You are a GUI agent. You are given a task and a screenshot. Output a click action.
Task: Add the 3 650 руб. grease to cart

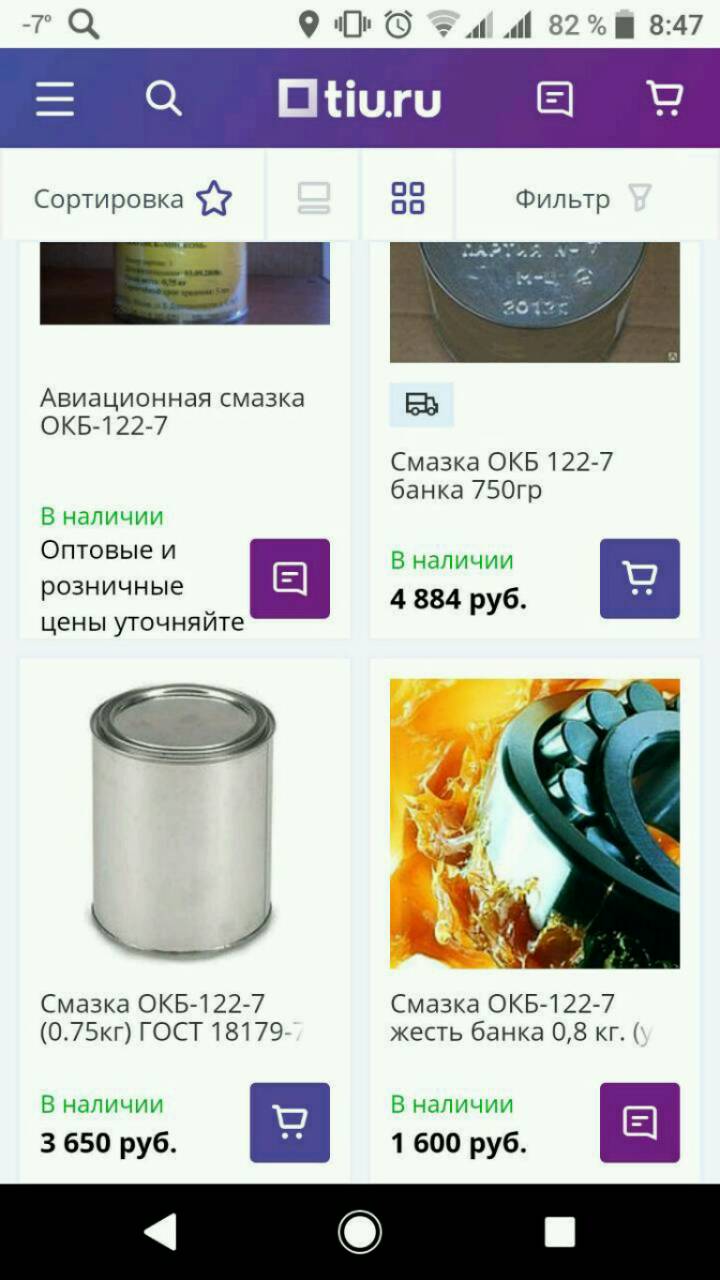[x=290, y=1122]
